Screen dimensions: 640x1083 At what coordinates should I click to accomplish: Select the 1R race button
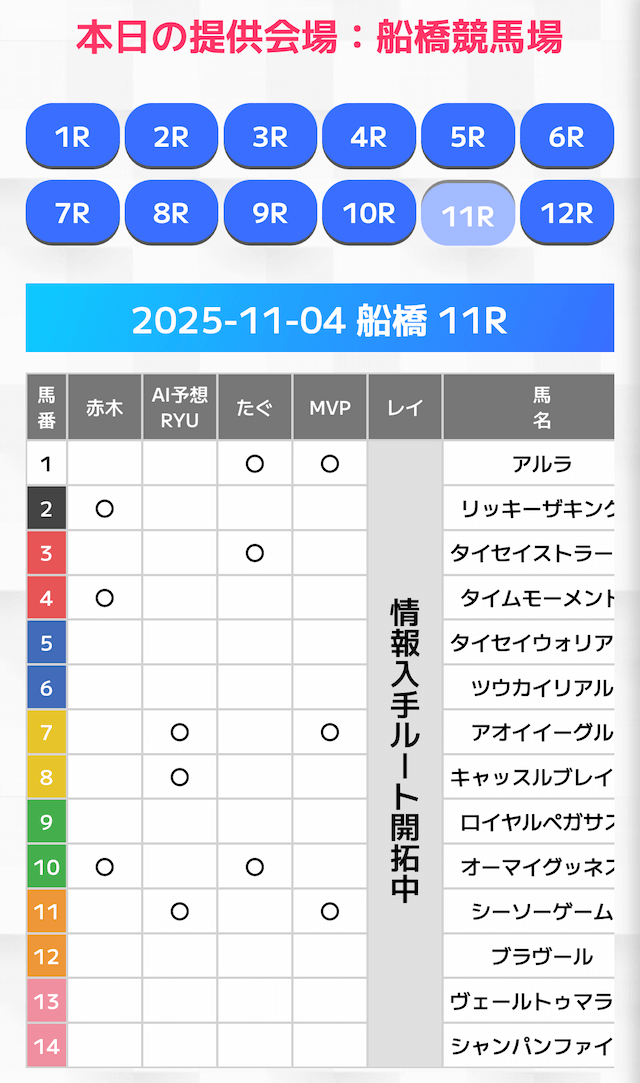point(72,137)
